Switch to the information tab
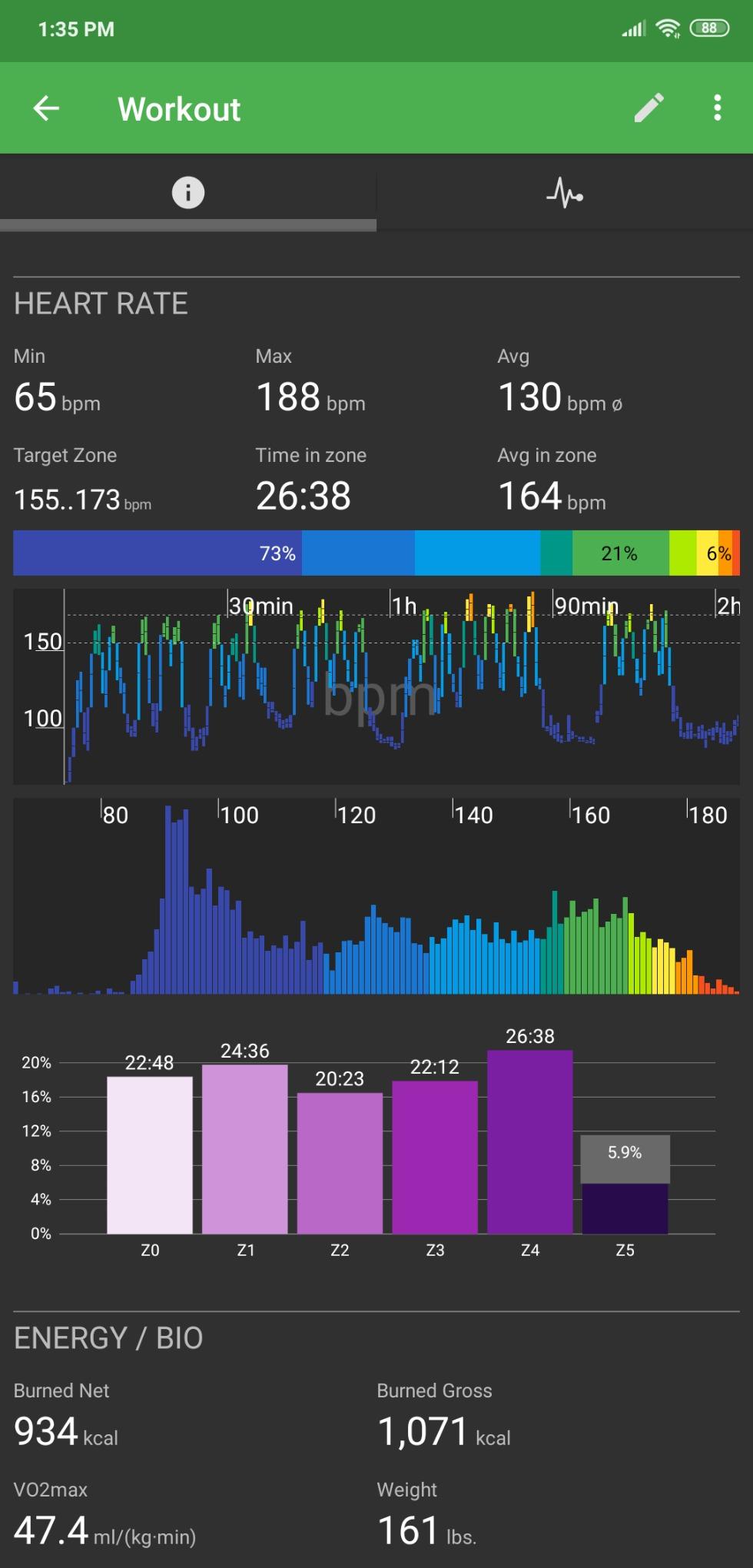This screenshot has width=753, height=1568. pos(187,192)
